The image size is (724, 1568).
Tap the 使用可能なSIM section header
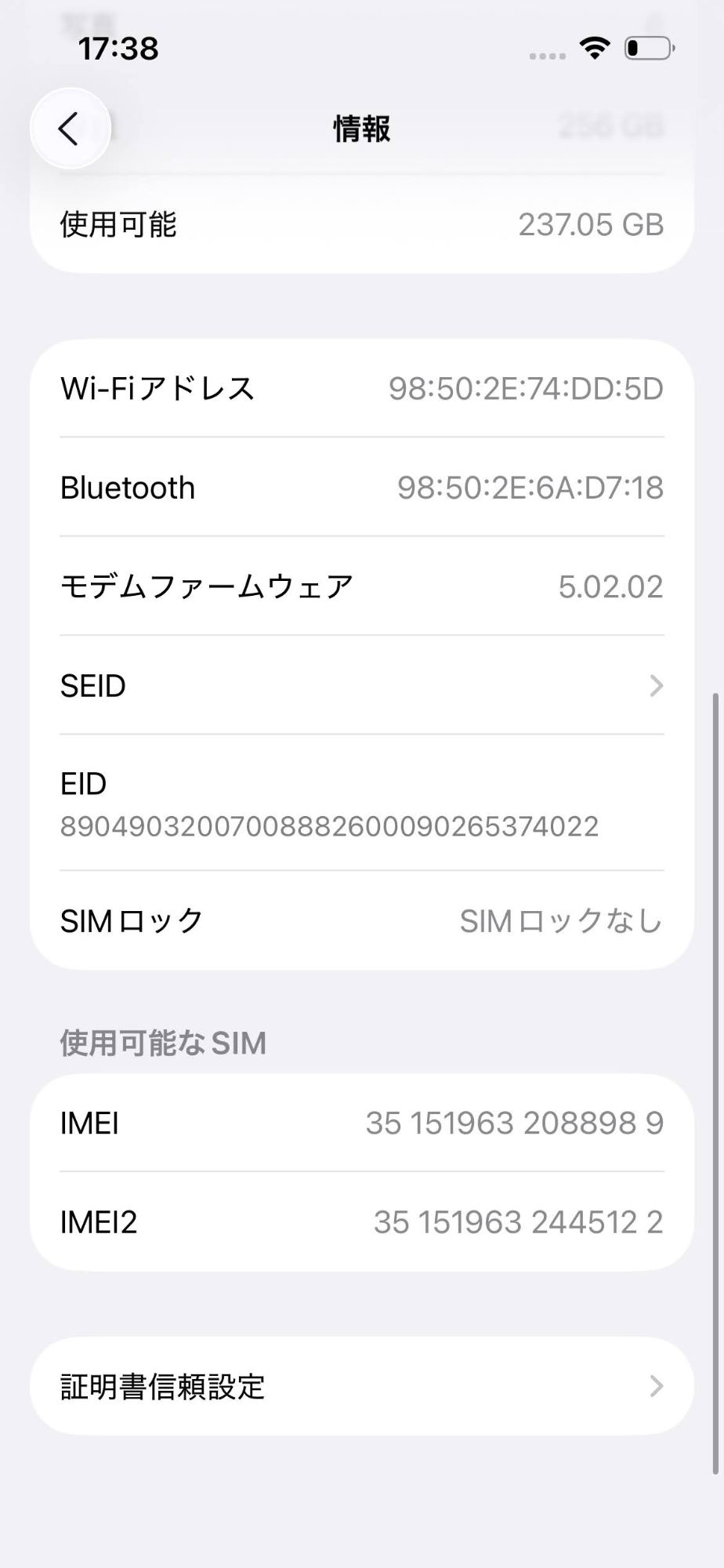pos(162,1043)
